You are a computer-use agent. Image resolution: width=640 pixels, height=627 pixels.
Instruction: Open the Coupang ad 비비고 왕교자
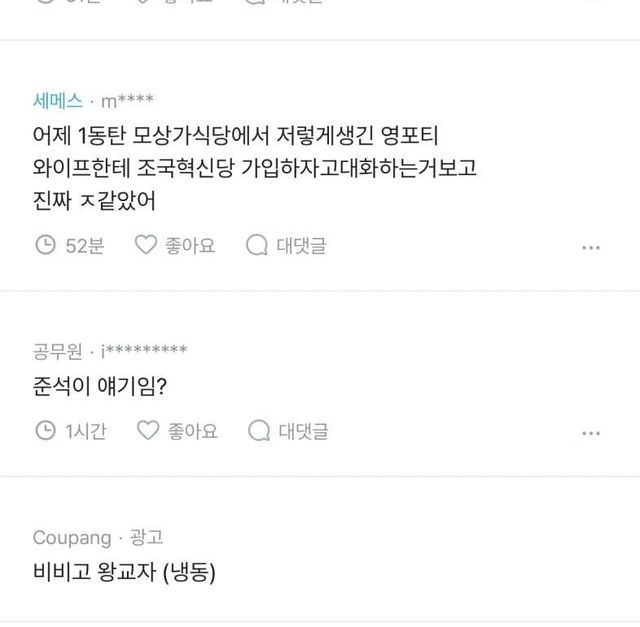[125, 574]
